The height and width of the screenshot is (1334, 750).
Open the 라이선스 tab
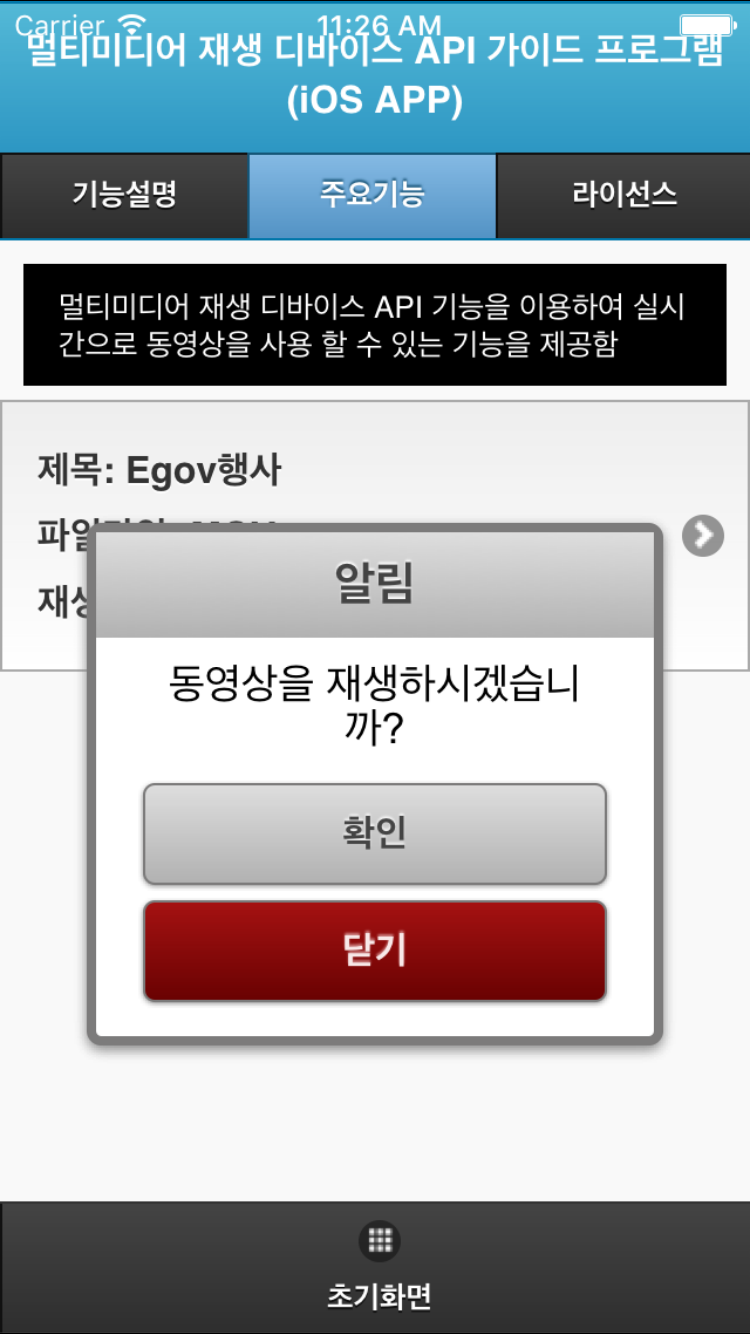tap(624, 195)
